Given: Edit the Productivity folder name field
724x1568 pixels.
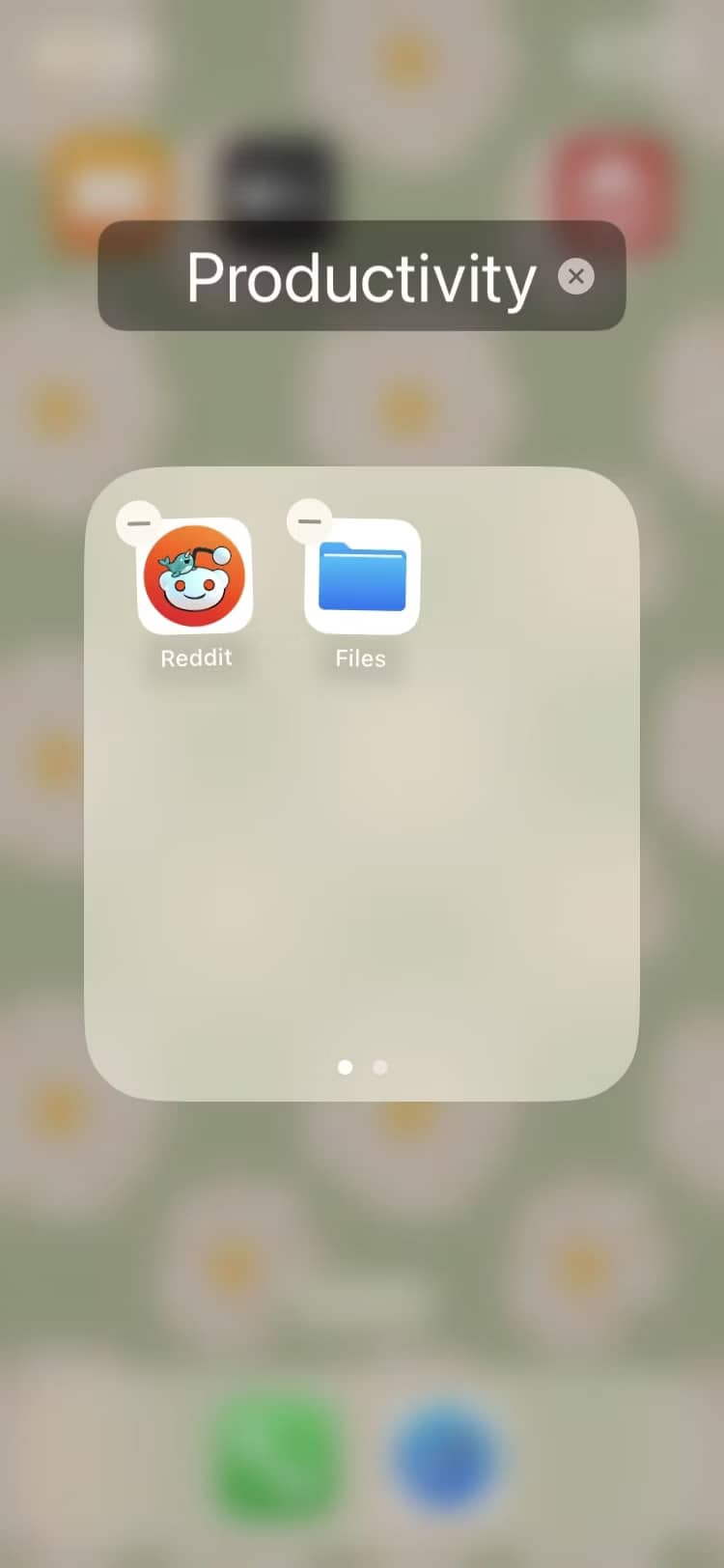Looking at the screenshot, I should pos(360,278).
